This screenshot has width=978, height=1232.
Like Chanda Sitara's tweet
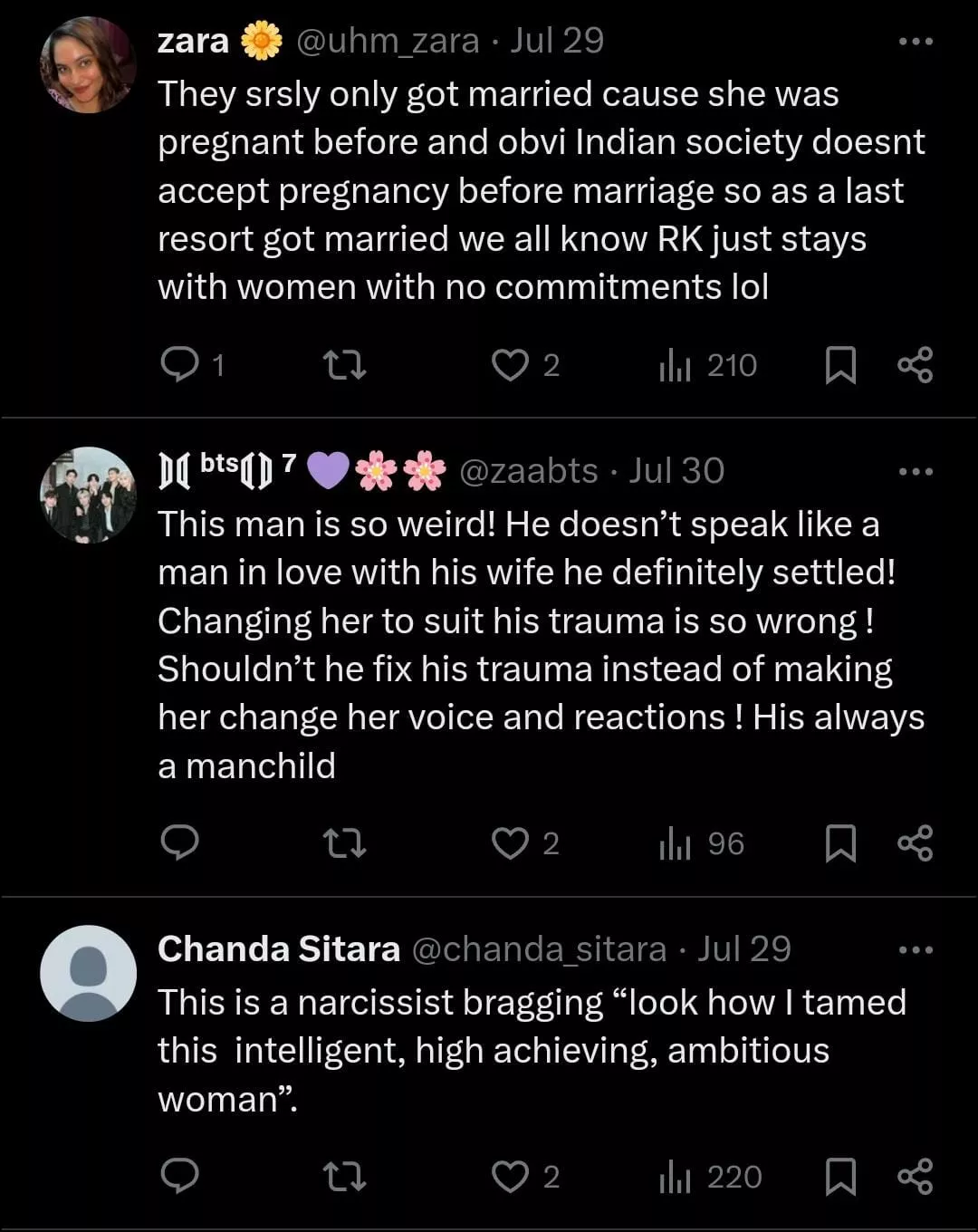pyautogui.click(x=510, y=1177)
